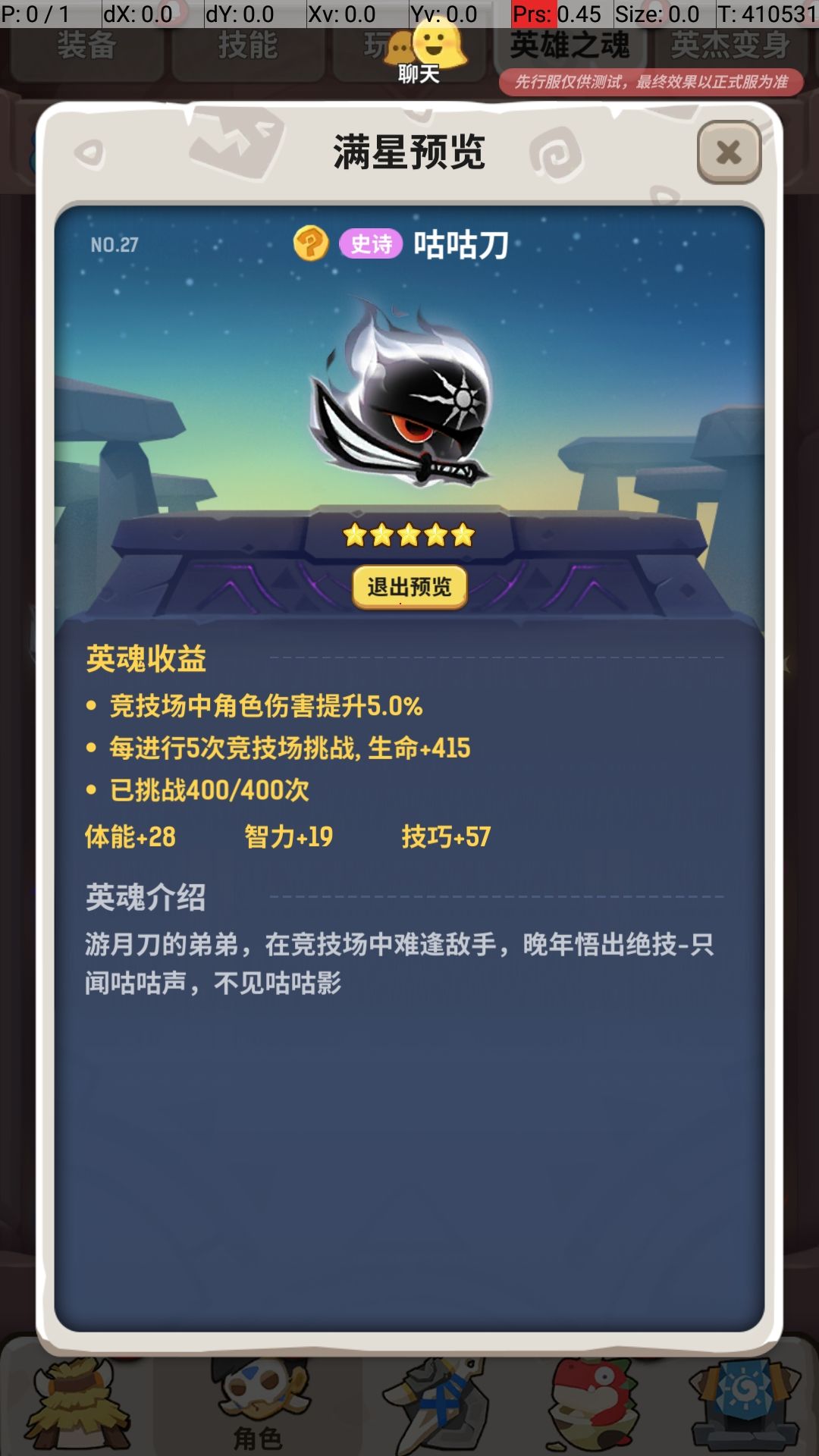Select the 咕咕刀 hero soul portrait
Viewport: 819px width, 1456px height.
[409, 402]
